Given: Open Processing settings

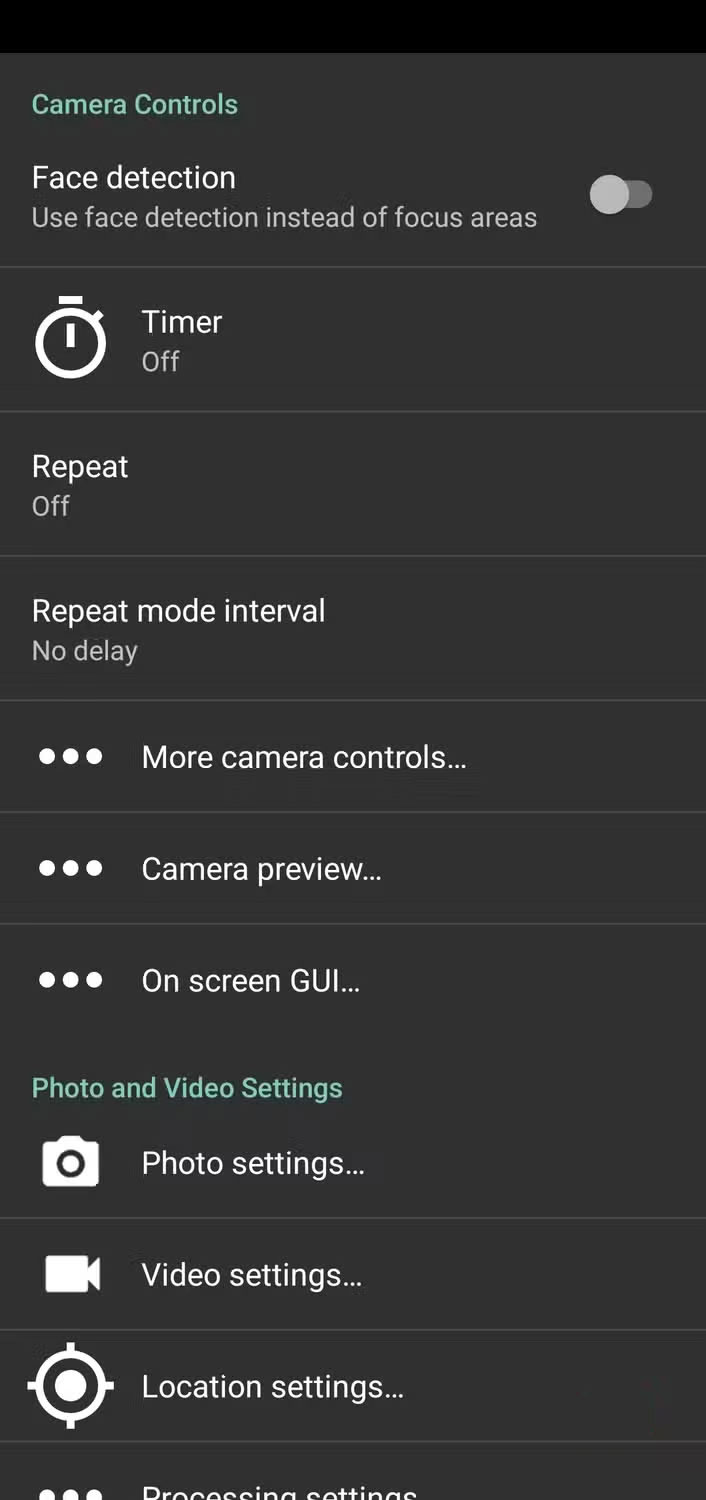Looking at the screenshot, I should point(278,1490).
